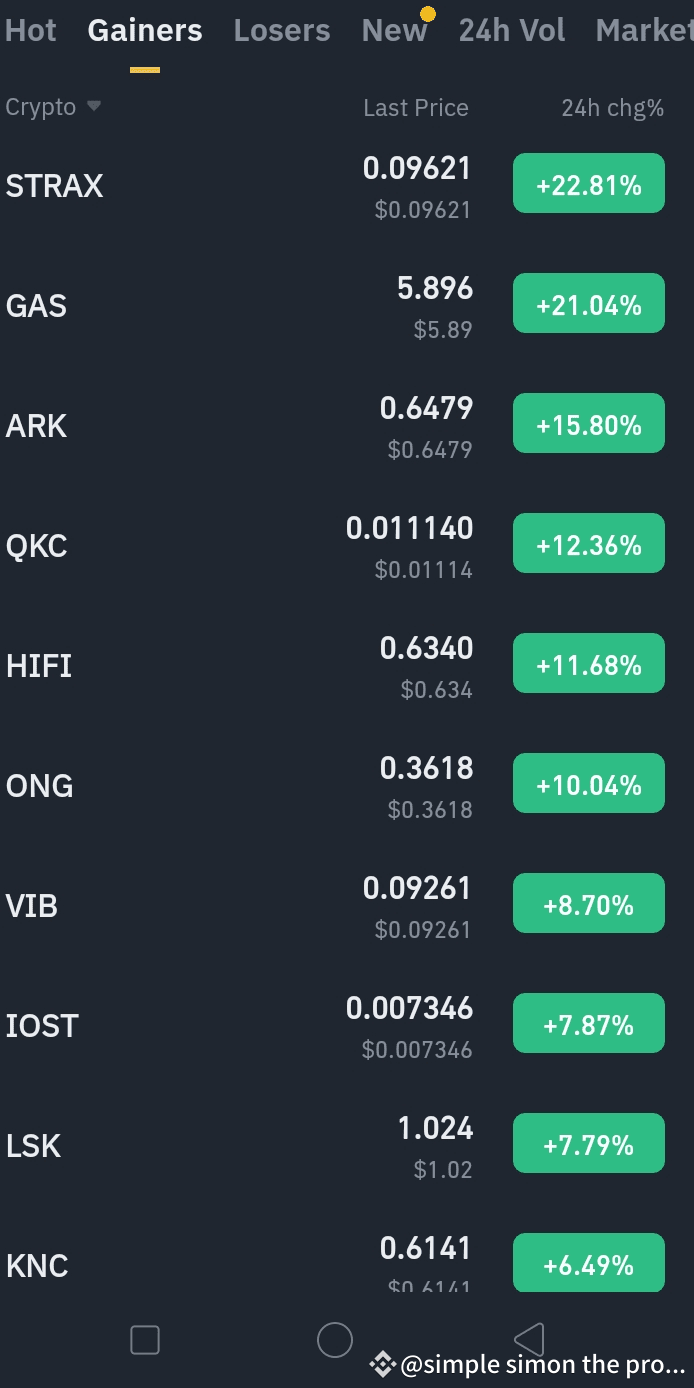View the LSK trading pair
This screenshot has height=1388, width=694.
tap(347, 1146)
